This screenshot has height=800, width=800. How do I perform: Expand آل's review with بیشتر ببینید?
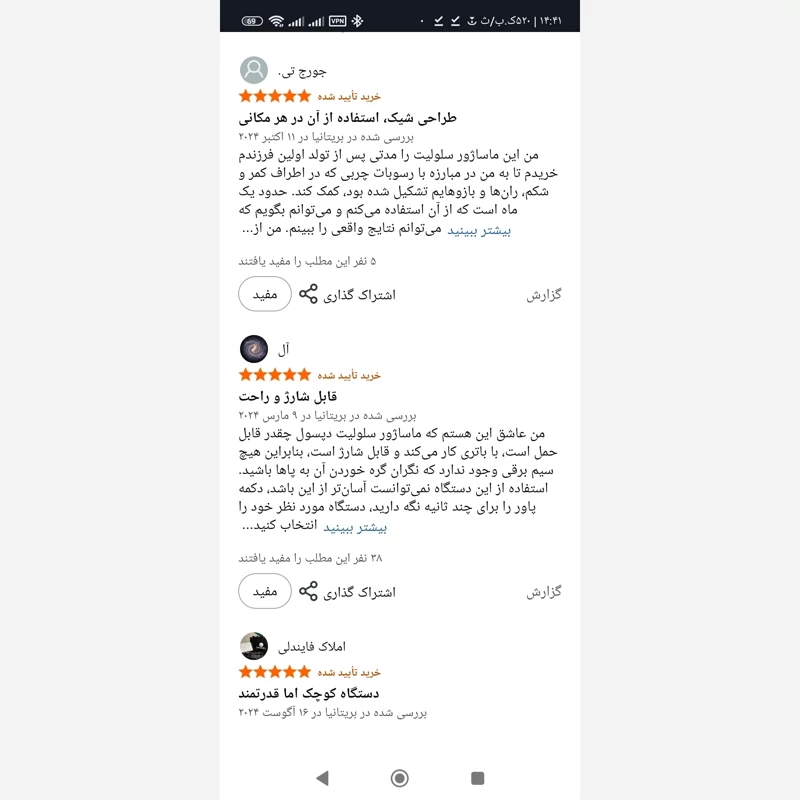coord(354,527)
